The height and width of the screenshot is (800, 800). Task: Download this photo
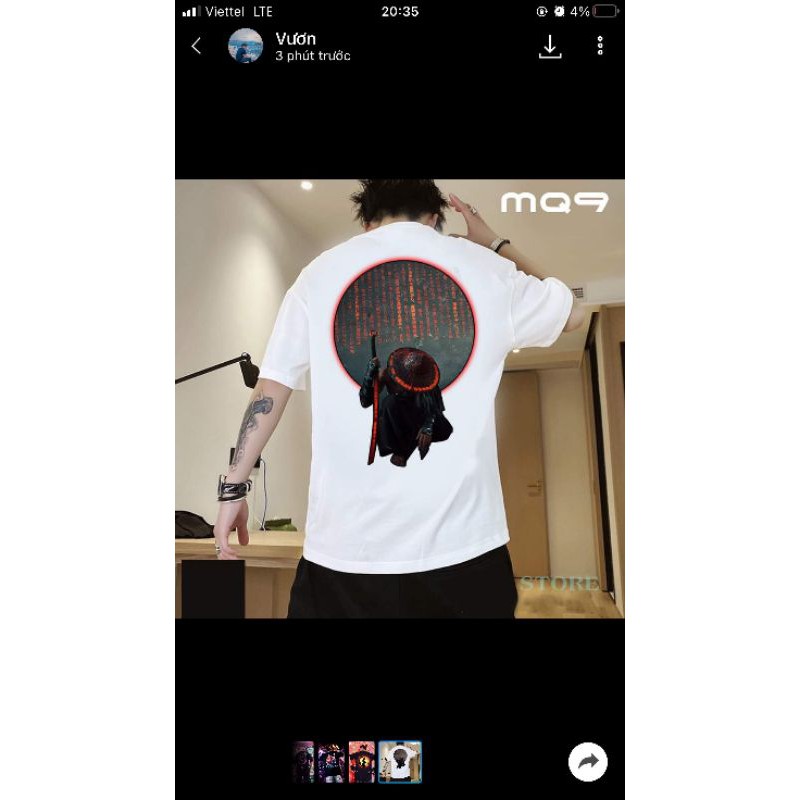pos(550,46)
